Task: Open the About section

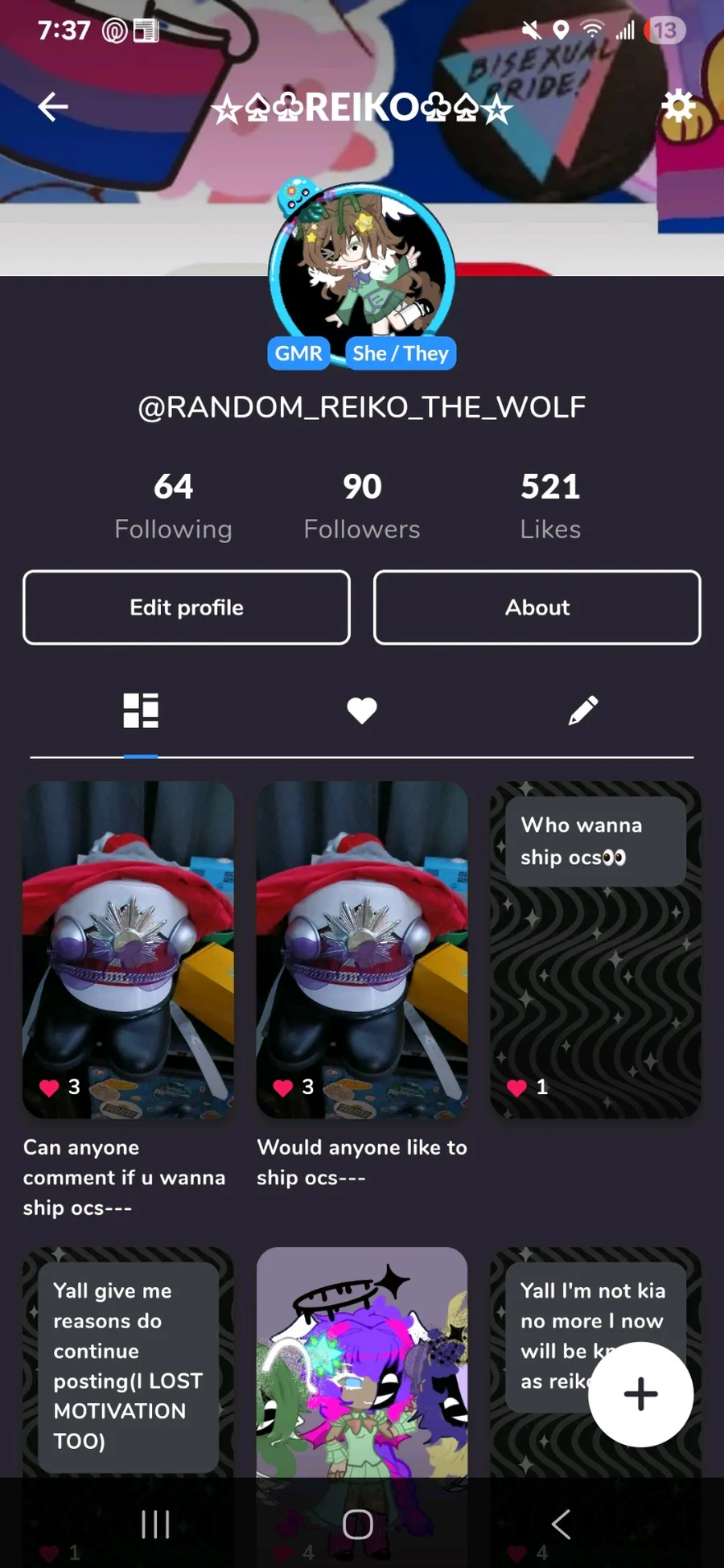Action: point(537,607)
